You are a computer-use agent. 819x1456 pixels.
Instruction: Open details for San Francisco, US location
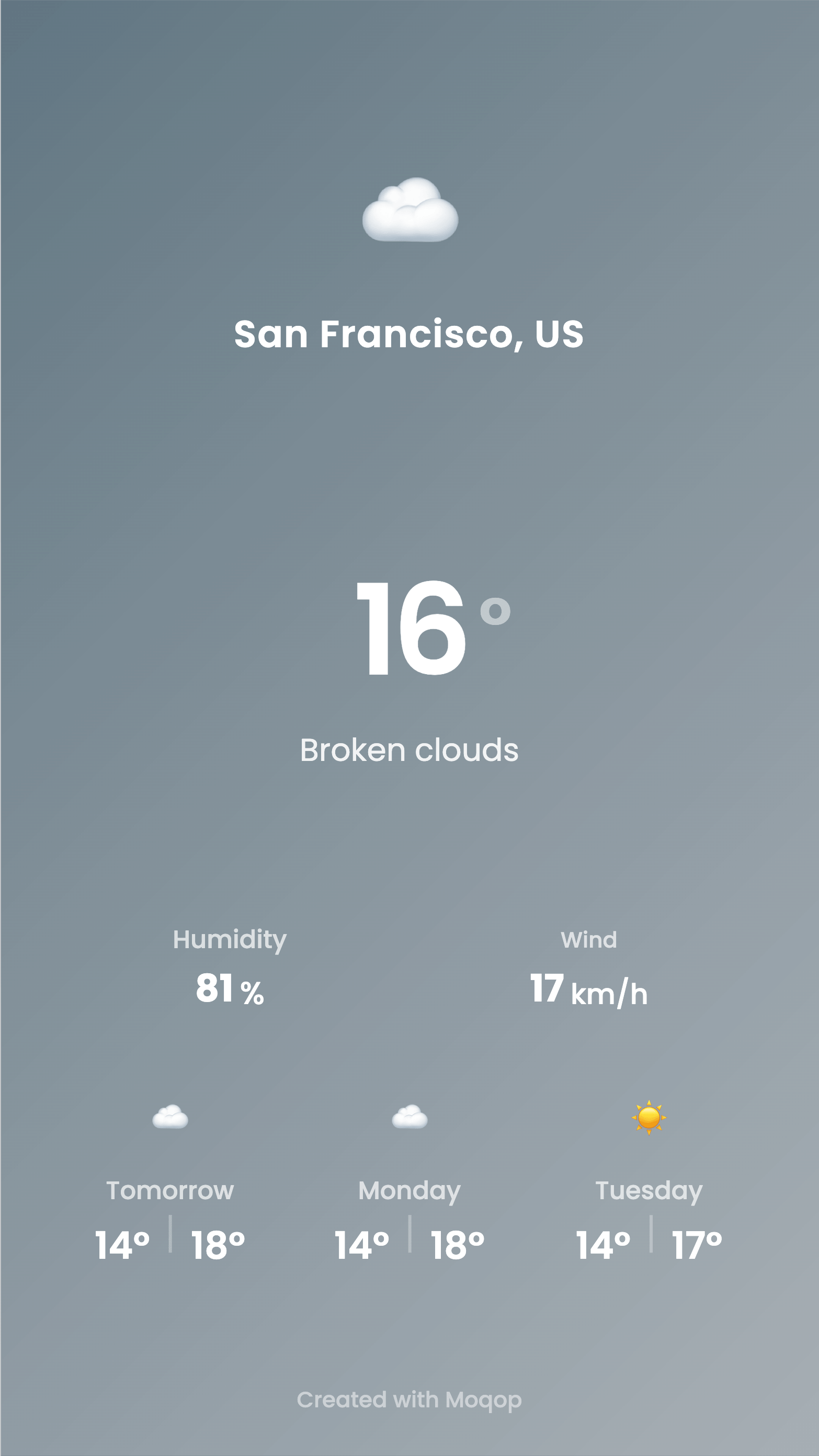click(409, 335)
